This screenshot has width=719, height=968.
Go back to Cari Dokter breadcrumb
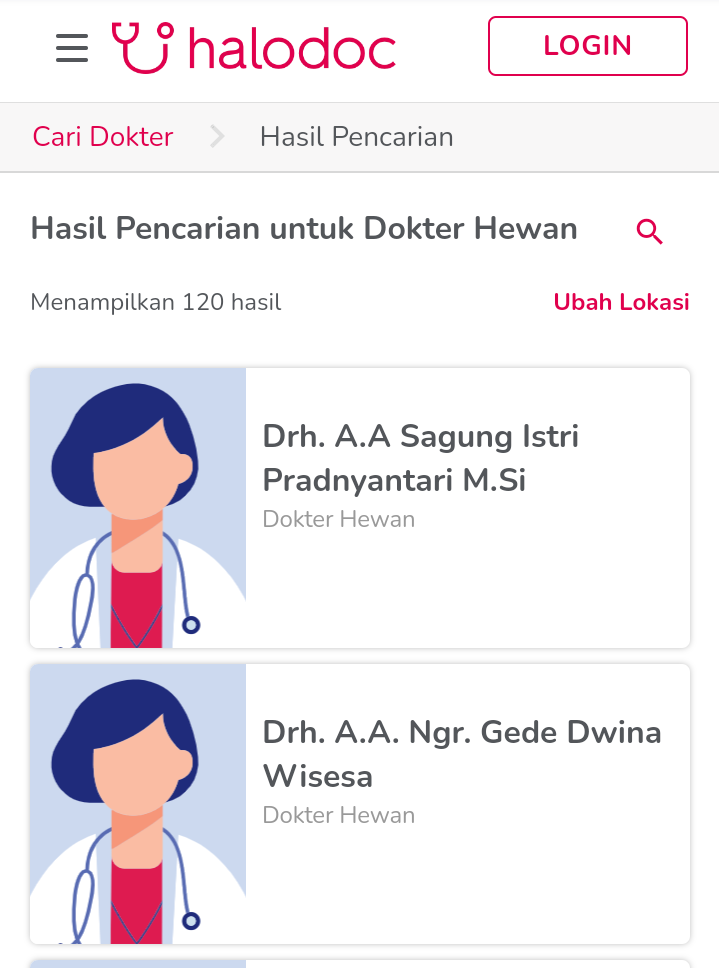pos(103,137)
